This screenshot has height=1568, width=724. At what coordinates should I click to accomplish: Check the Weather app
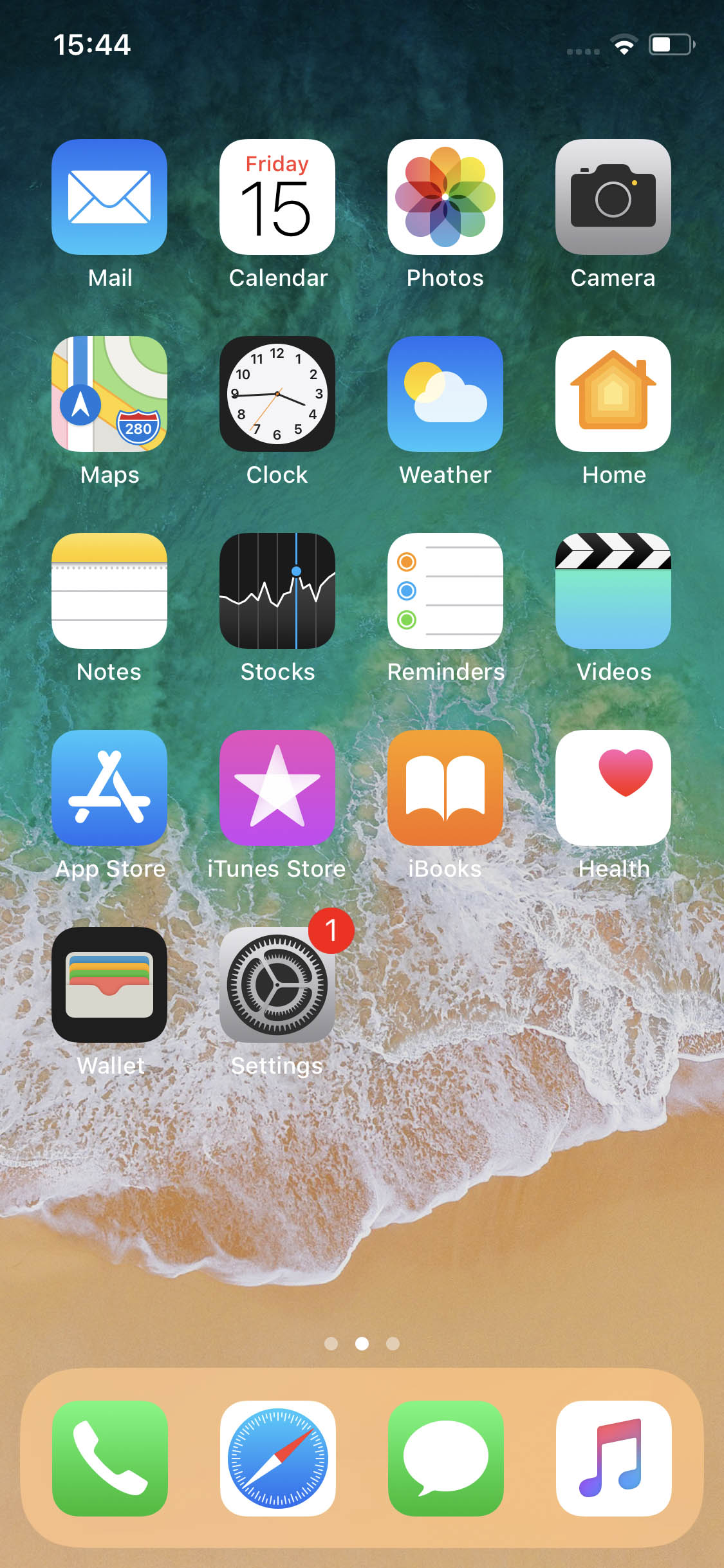click(445, 394)
